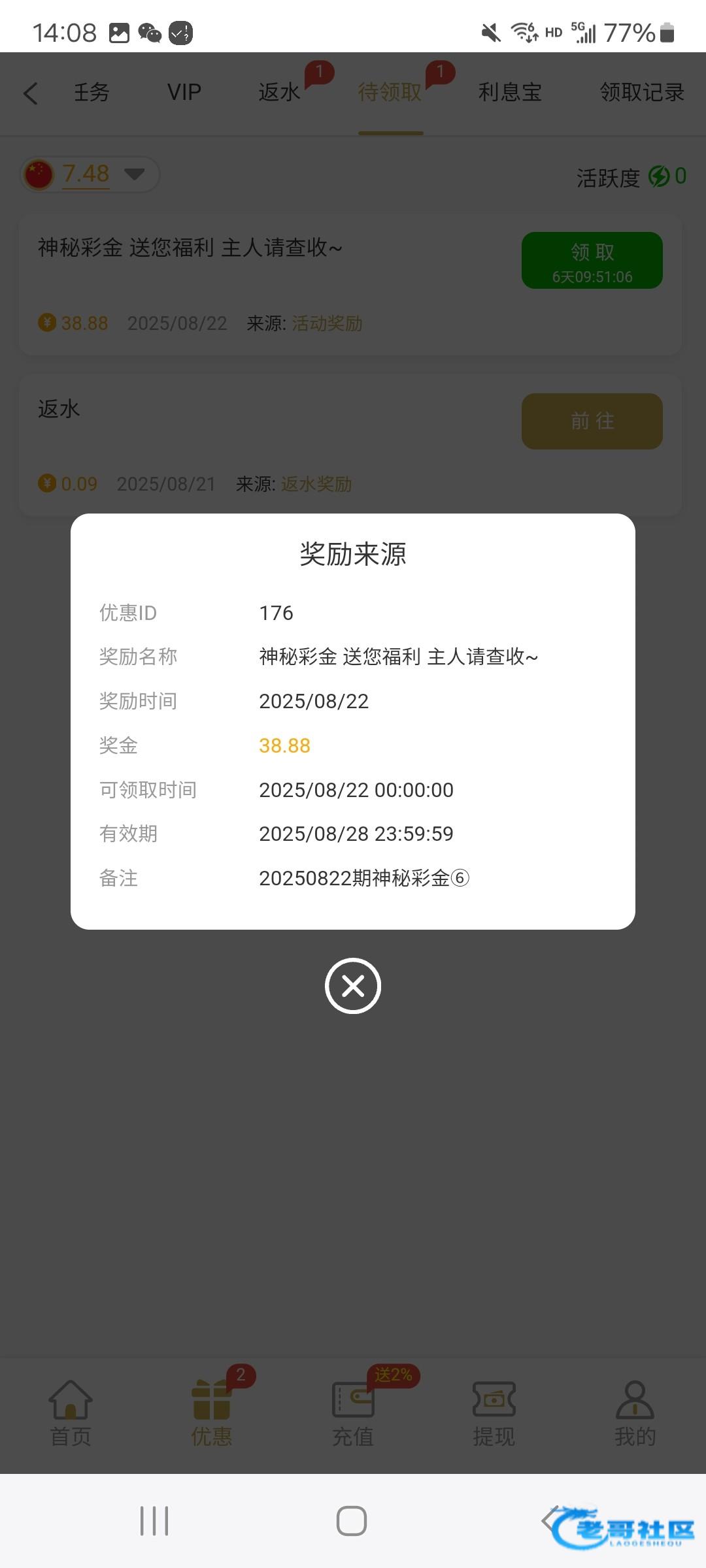
Task: Open the 利息宝 tab
Action: pyautogui.click(x=510, y=92)
